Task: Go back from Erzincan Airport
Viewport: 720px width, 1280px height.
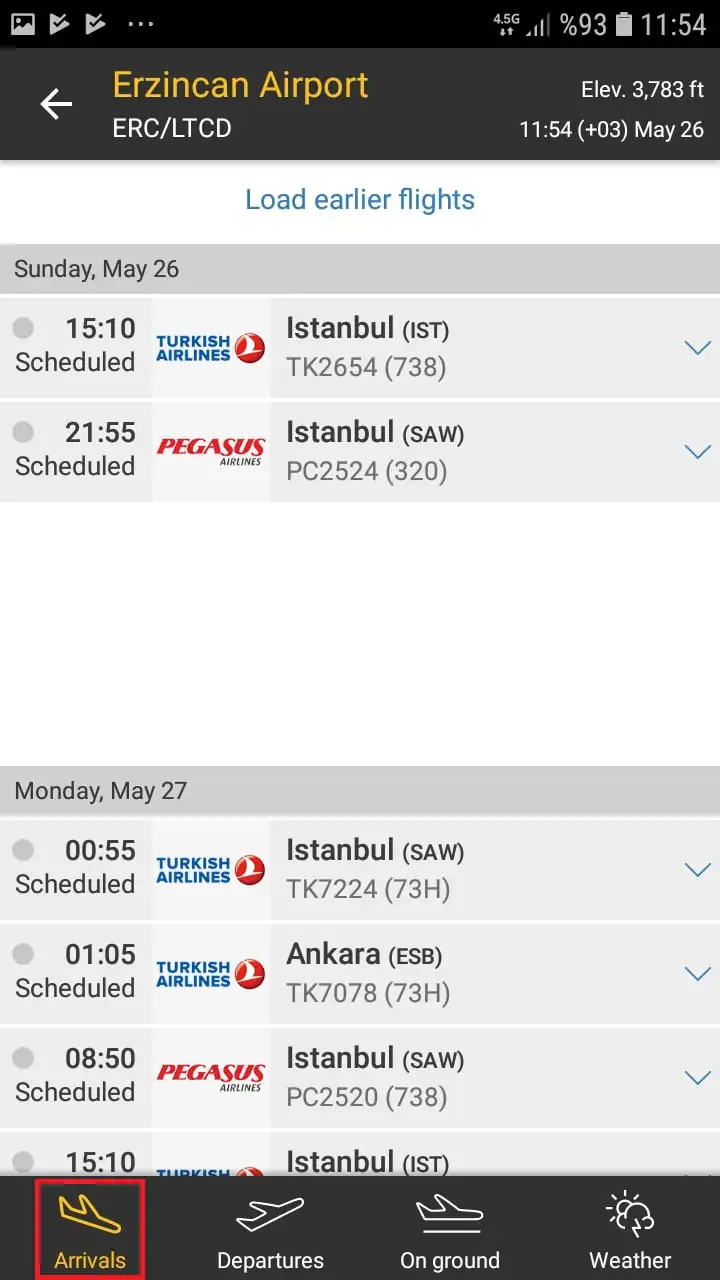Action: point(56,104)
